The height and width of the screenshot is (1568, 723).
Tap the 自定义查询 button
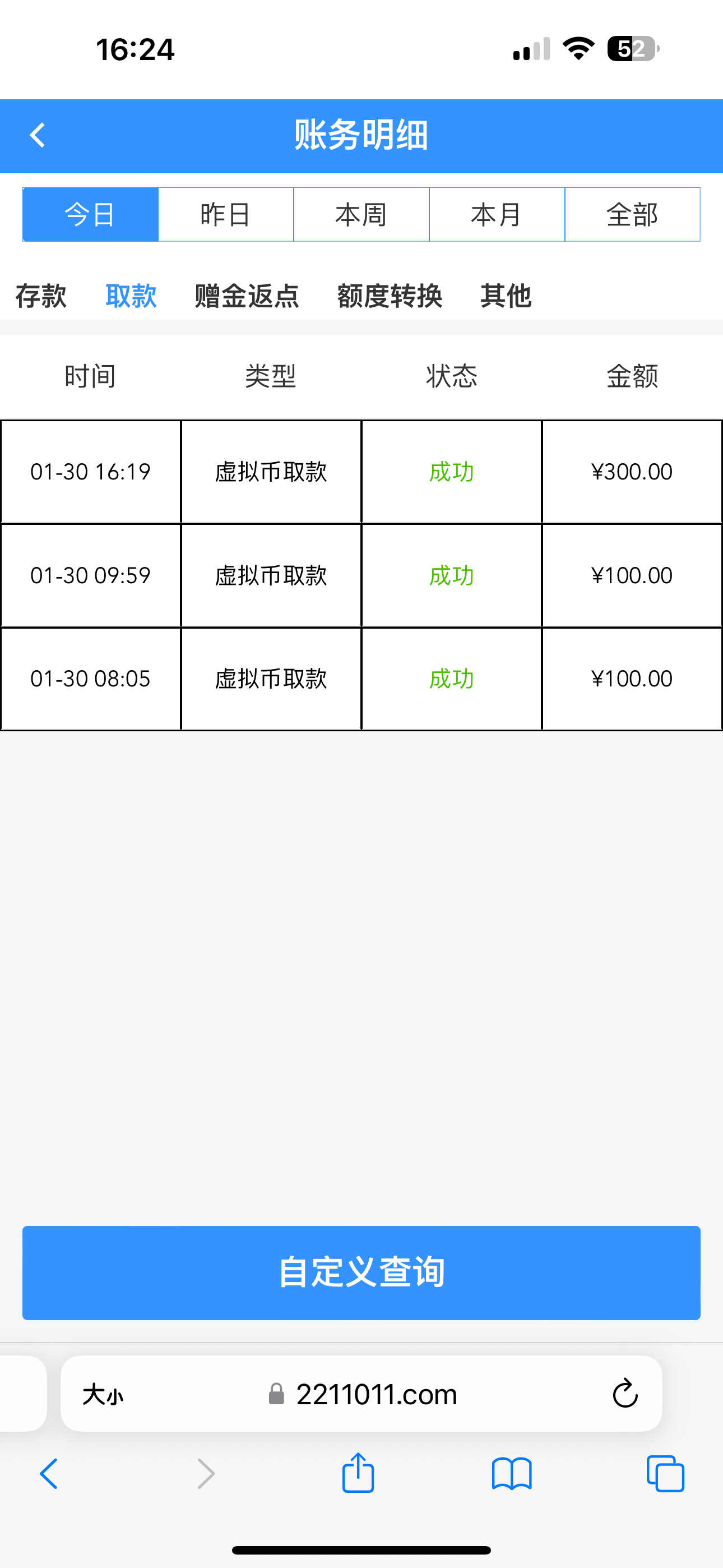[x=361, y=1273]
